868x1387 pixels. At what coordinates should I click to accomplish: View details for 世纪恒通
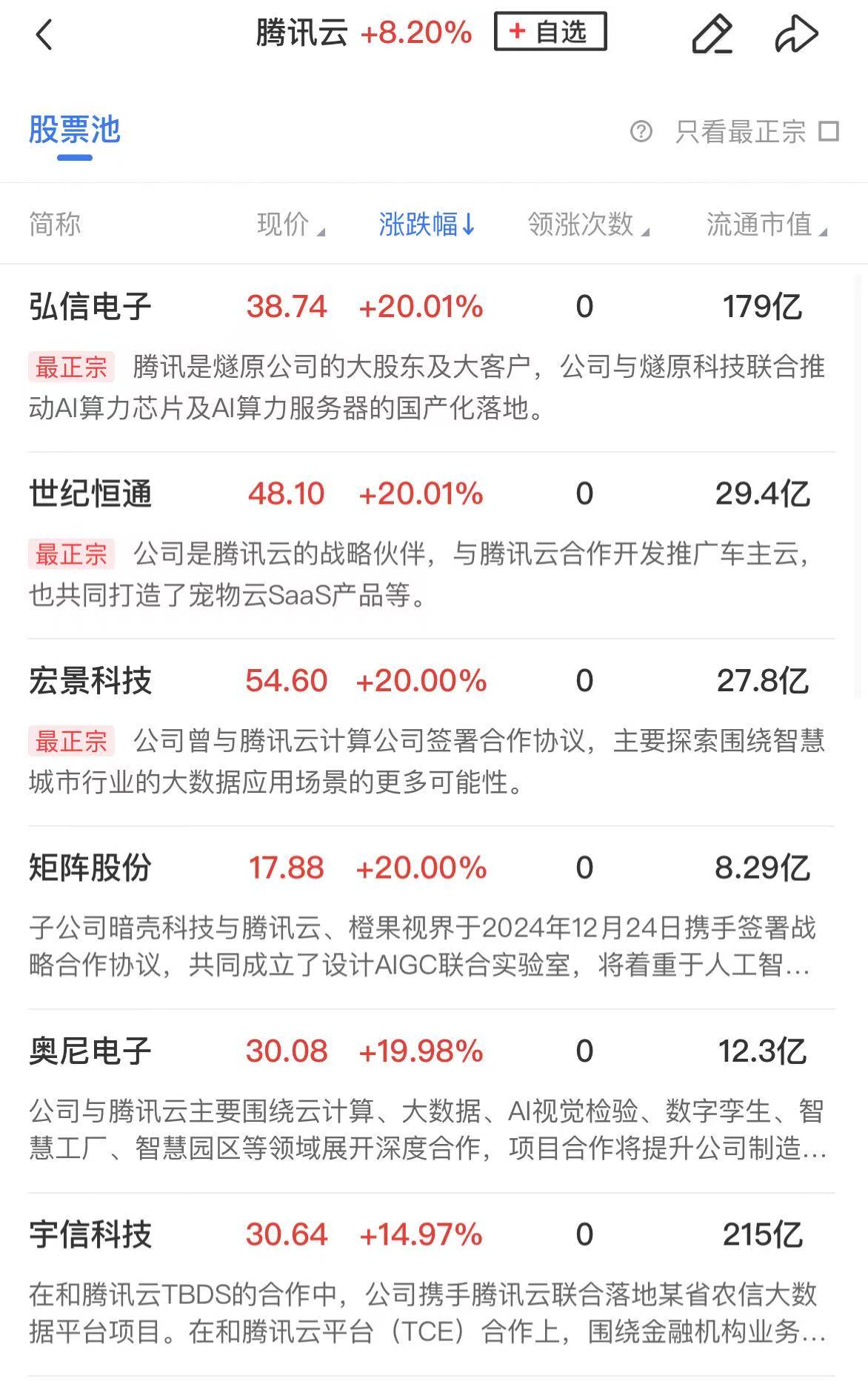90,493
